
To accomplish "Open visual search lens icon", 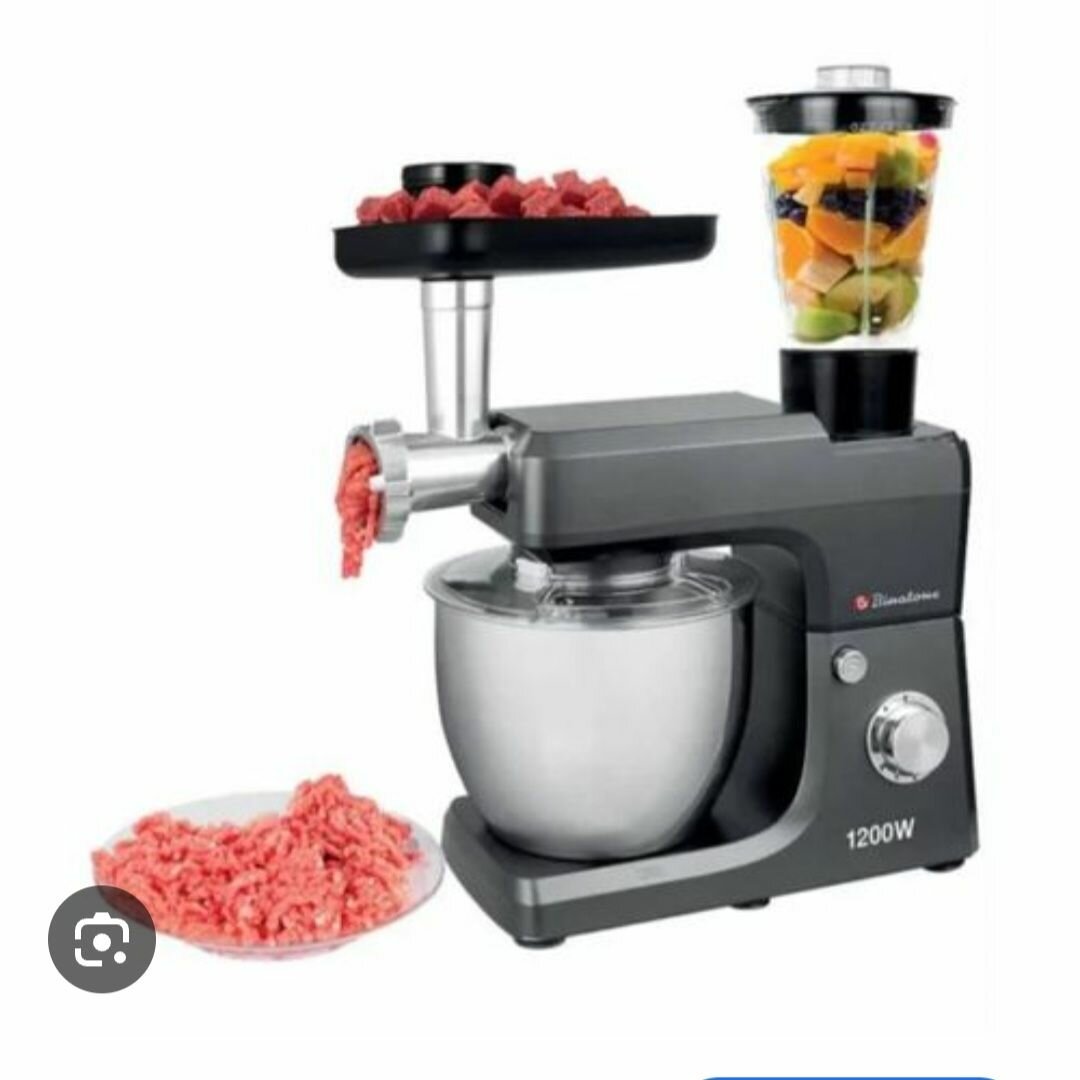I will coord(102,938).
